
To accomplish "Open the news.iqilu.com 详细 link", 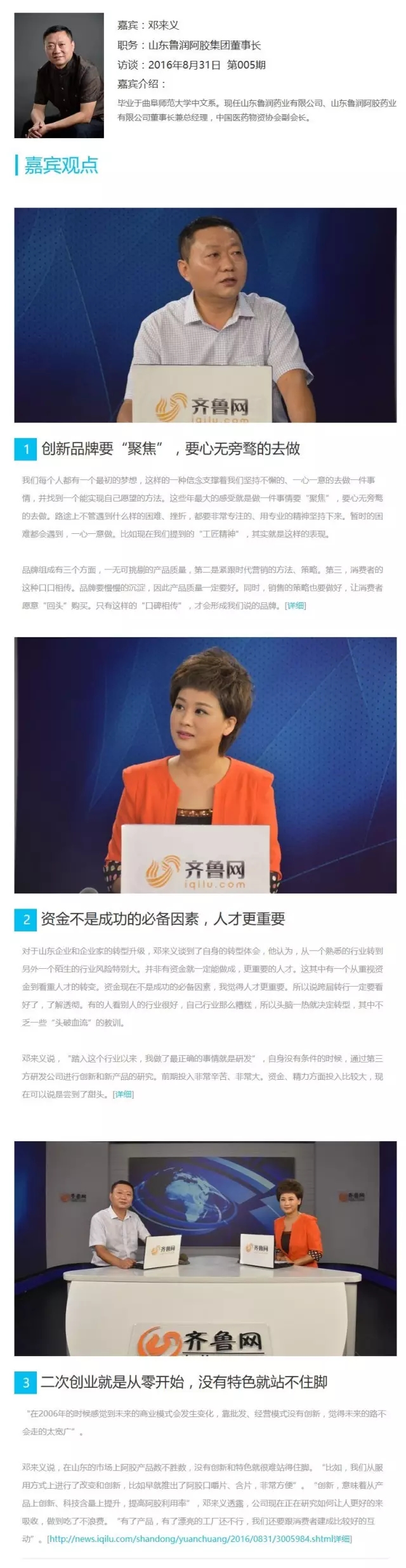I will click(199, 1539).
